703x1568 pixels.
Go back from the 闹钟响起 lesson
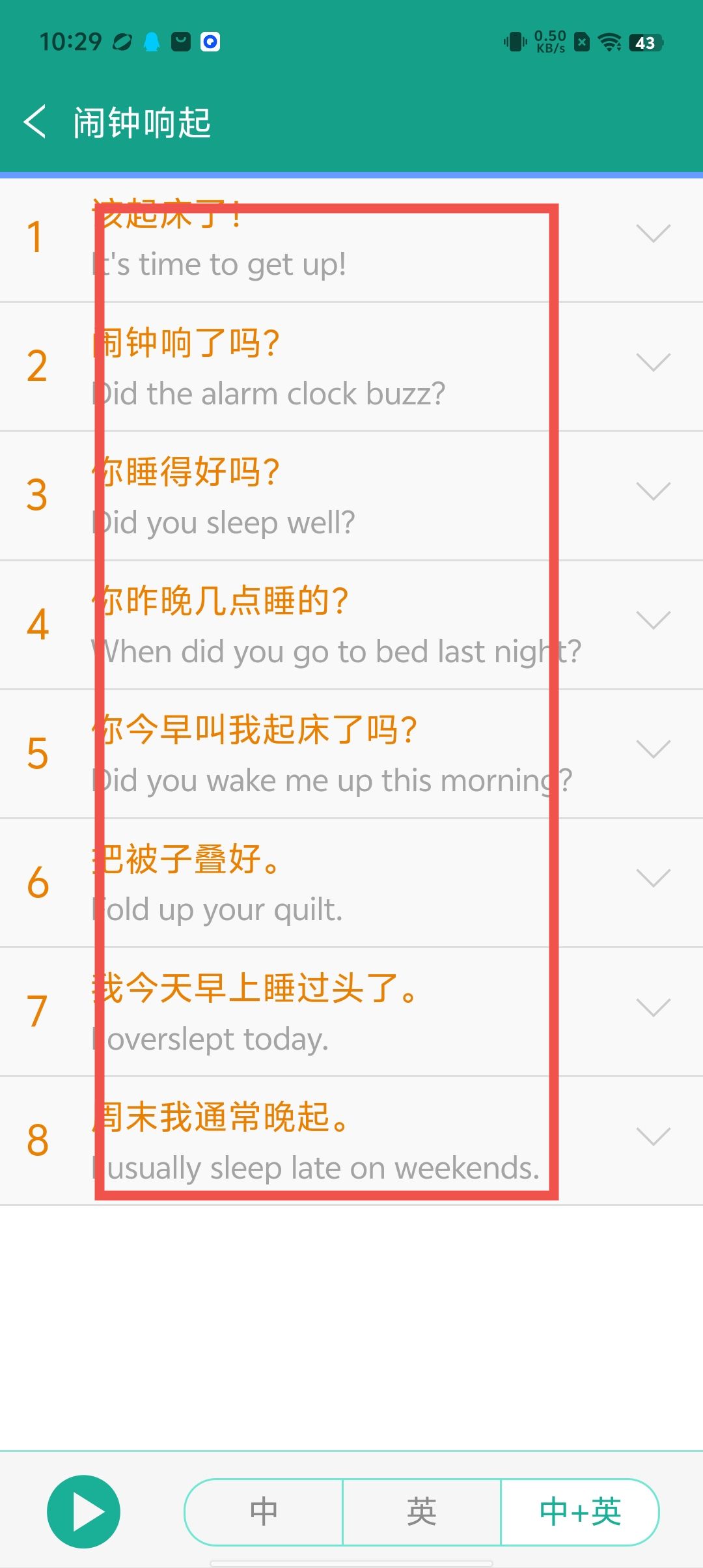[35, 122]
